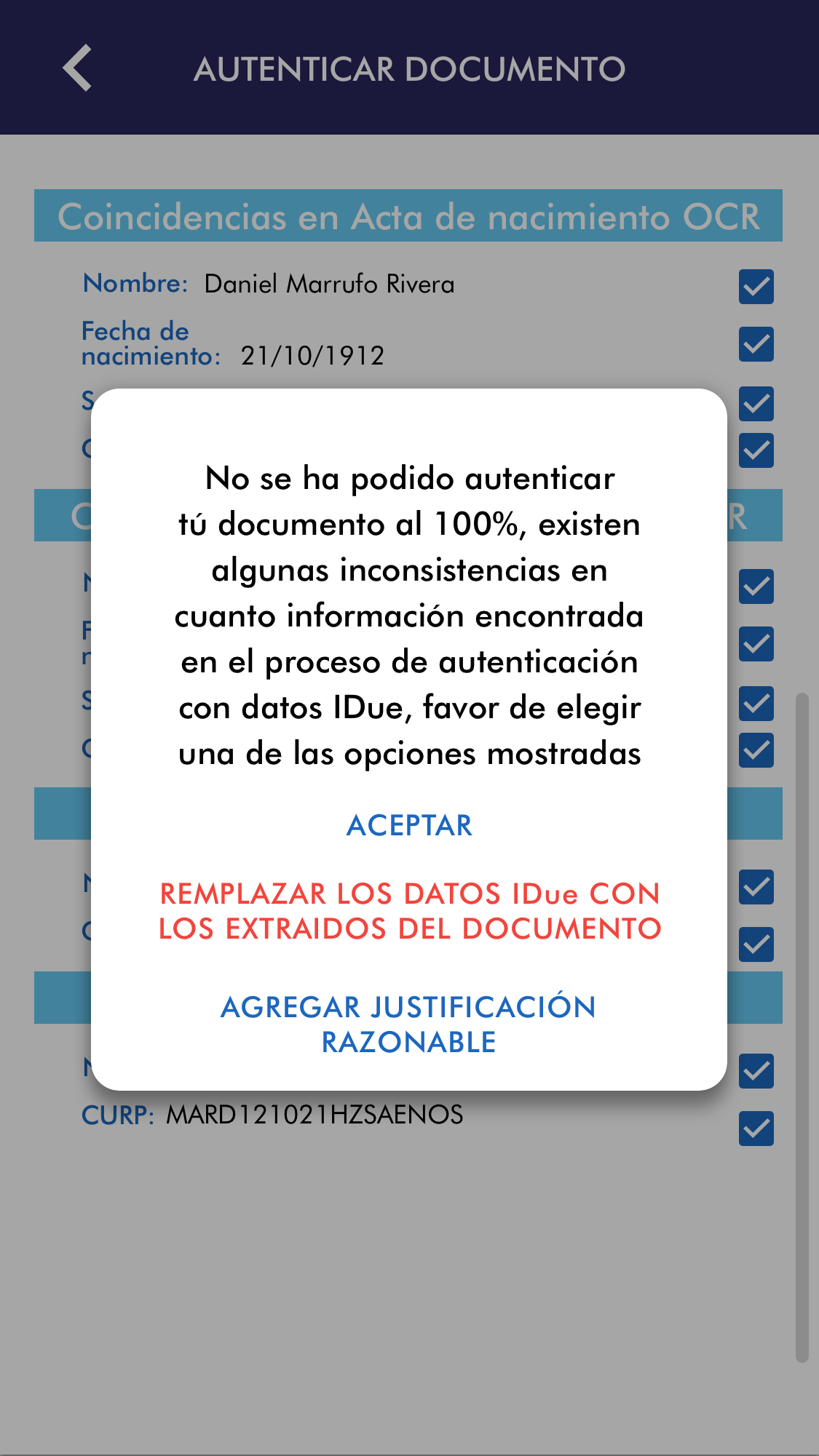Toggle the checkbox next to Nombre Daniel Marrufo Rivera
The height and width of the screenshot is (1456, 819).
[756, 287]
